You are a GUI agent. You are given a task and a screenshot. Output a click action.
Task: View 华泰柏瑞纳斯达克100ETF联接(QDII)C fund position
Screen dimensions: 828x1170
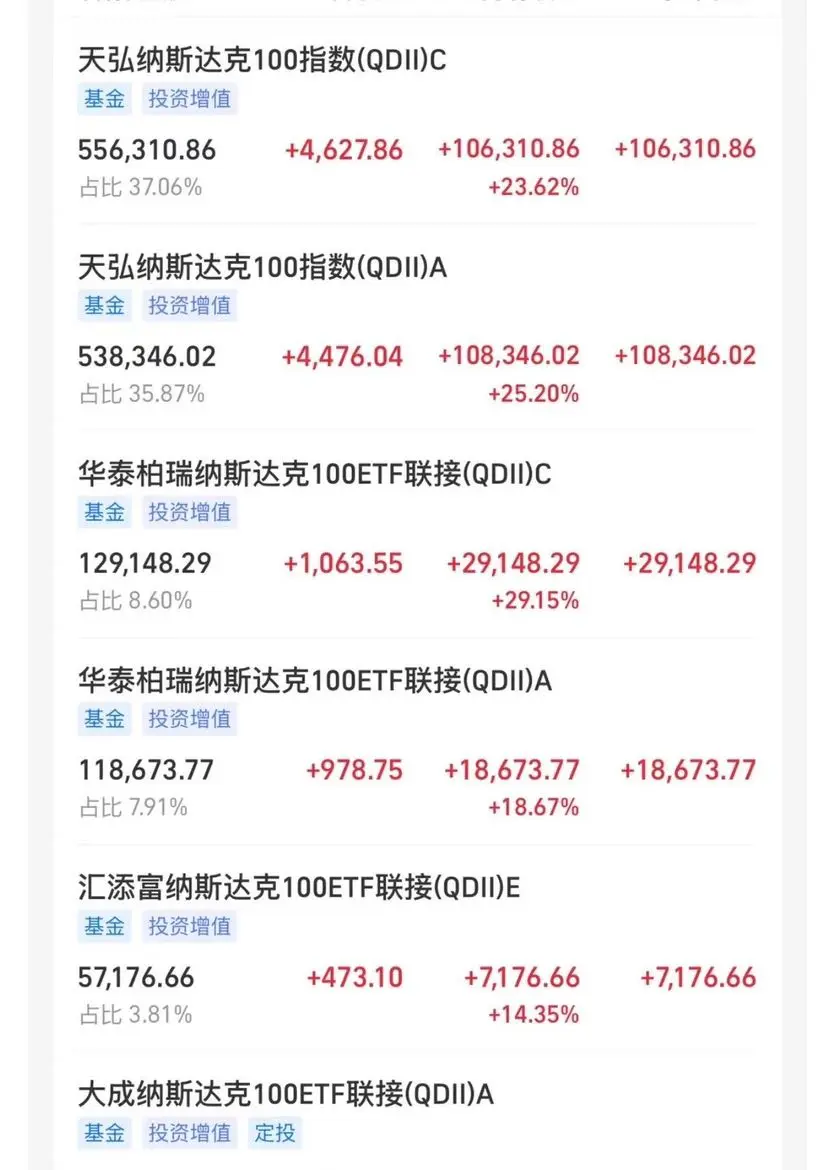pyautogui.click(x=314, y=475)
